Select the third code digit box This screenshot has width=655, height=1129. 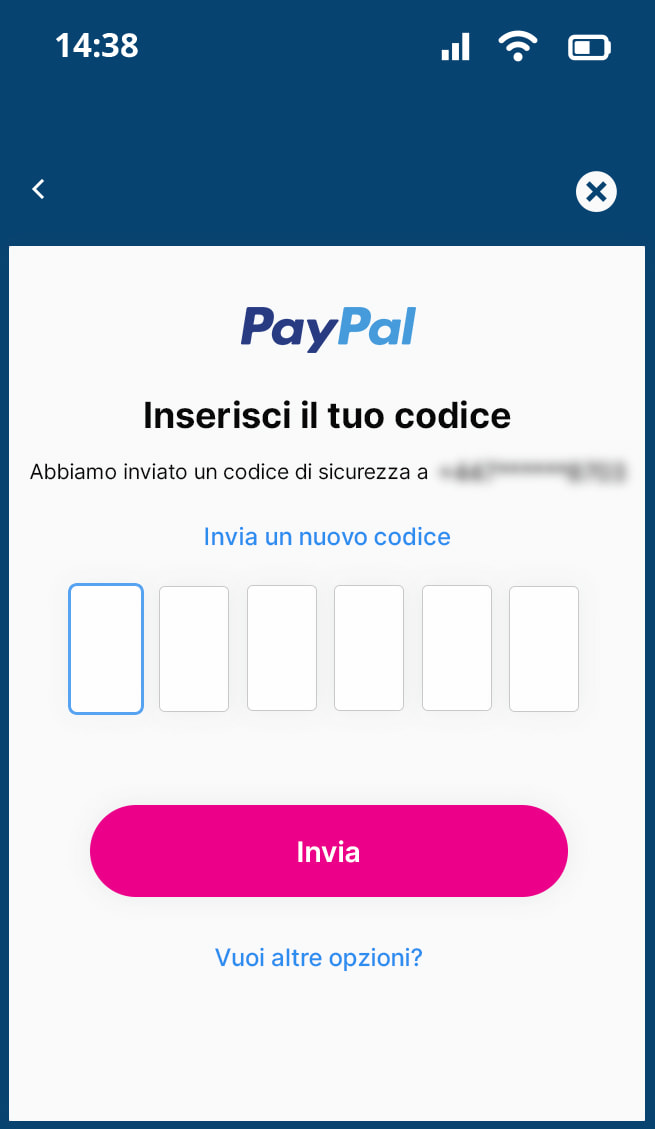pyautogui.click(x=281, y=648)
